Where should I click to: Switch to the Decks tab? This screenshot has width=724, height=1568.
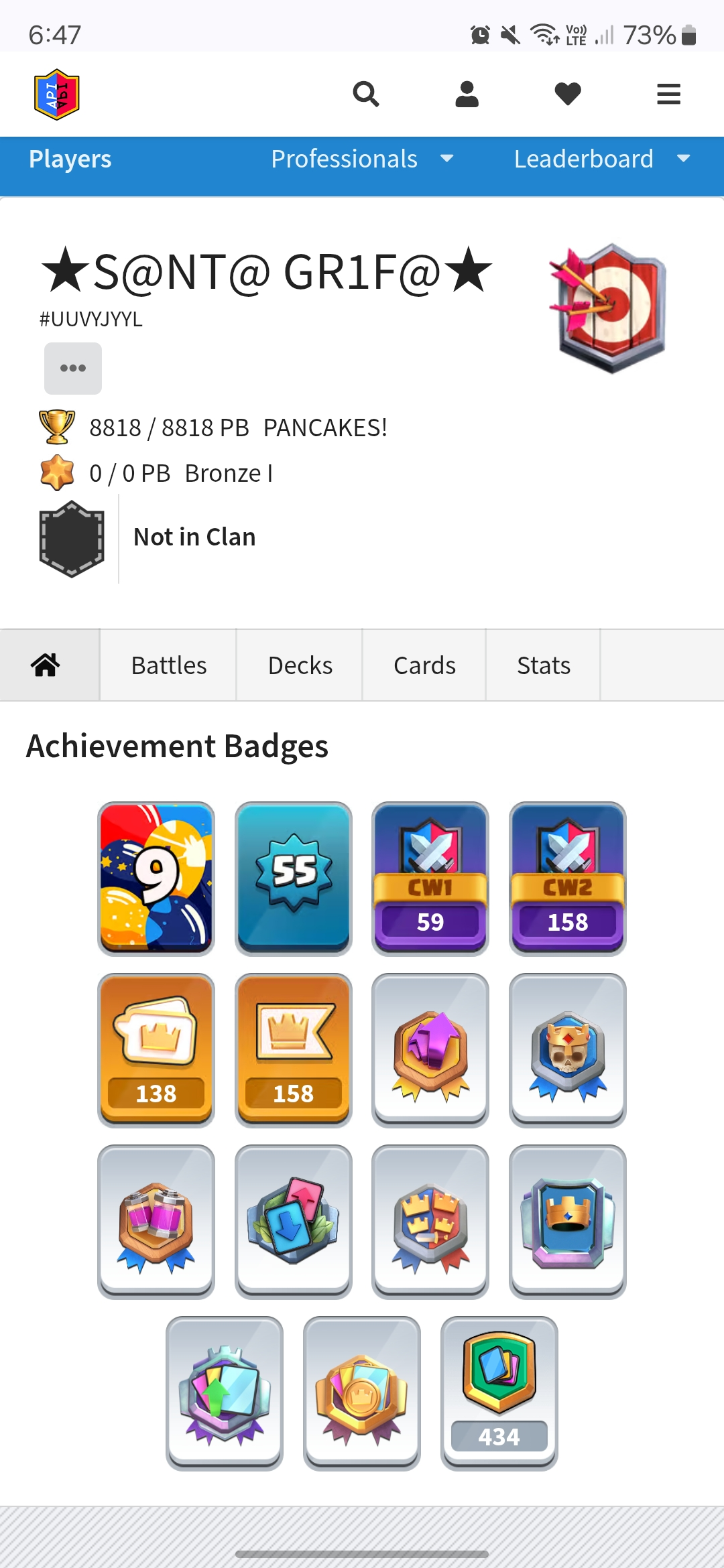300,665
